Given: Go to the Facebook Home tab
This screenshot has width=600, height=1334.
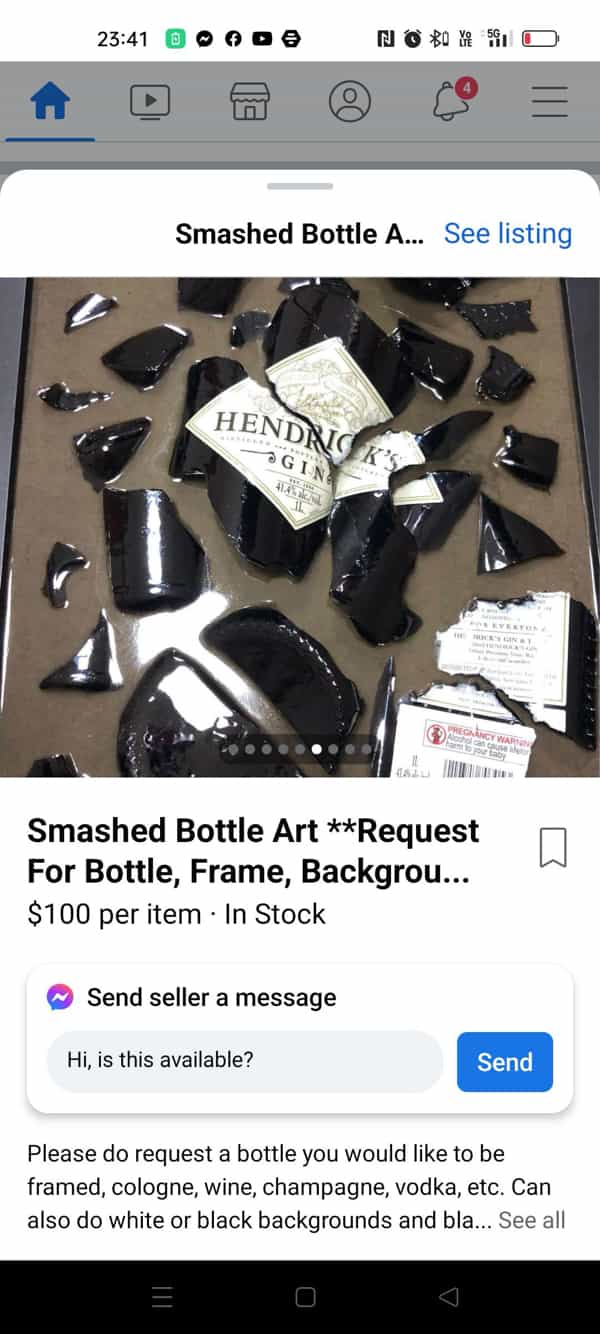Looking at the screenshot, I should [x=50, y=101].
